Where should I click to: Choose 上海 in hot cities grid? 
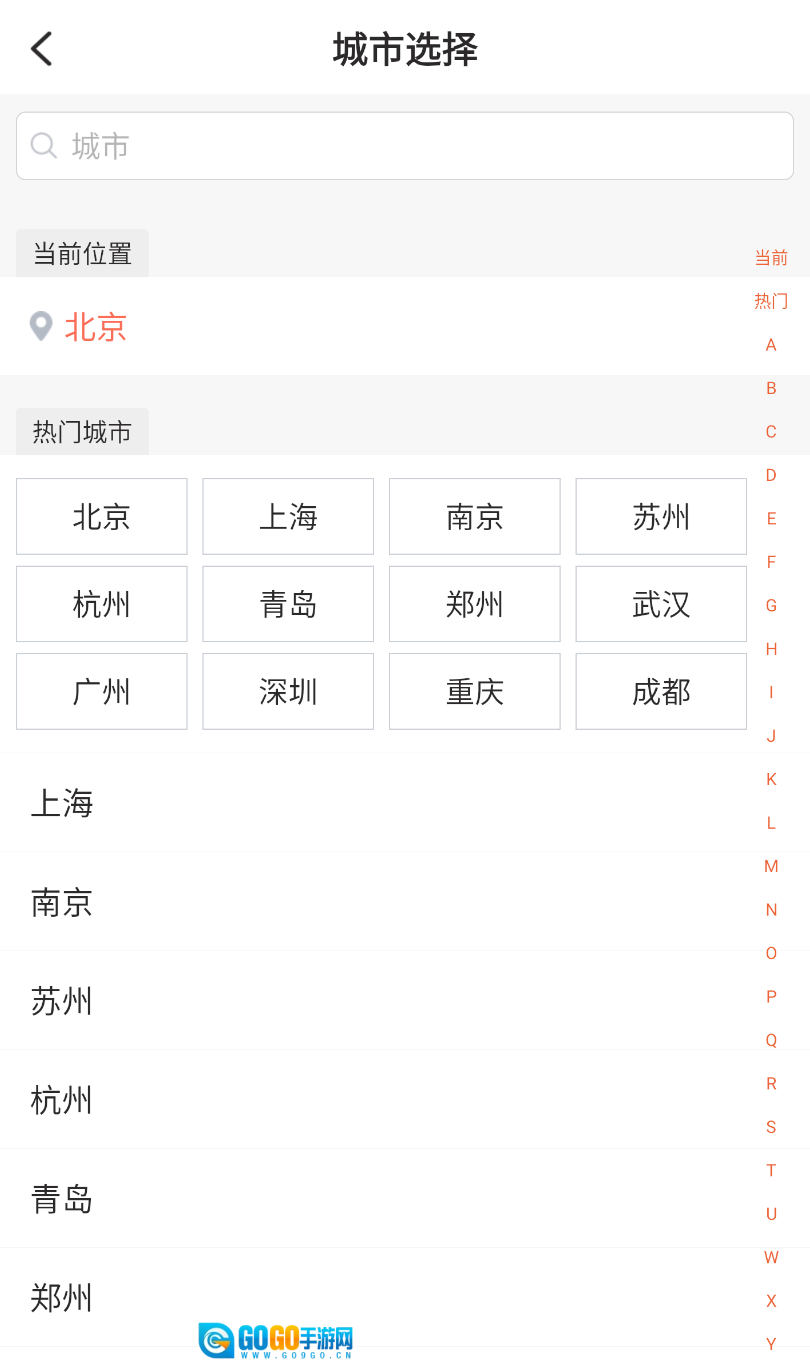click(288, 516)
